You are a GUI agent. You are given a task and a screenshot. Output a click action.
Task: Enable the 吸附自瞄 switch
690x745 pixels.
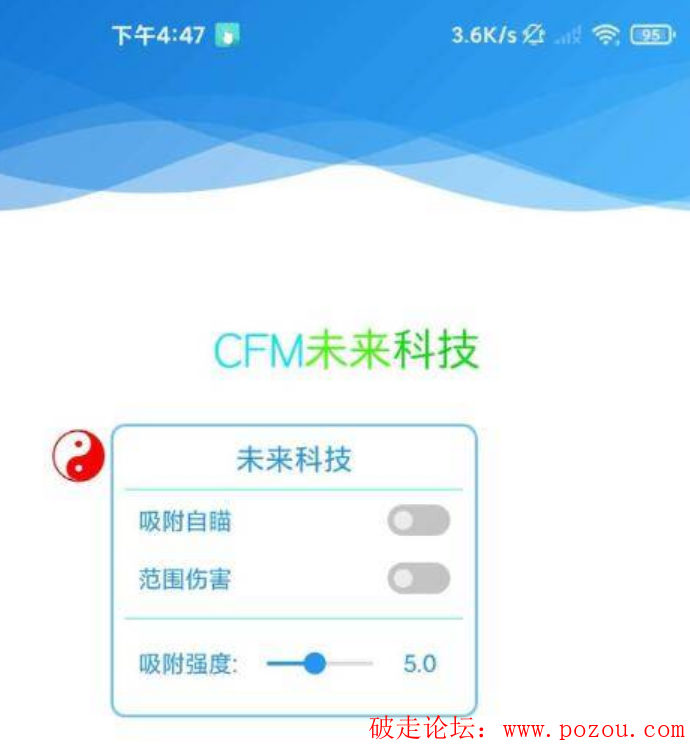(x=418, y=521)
